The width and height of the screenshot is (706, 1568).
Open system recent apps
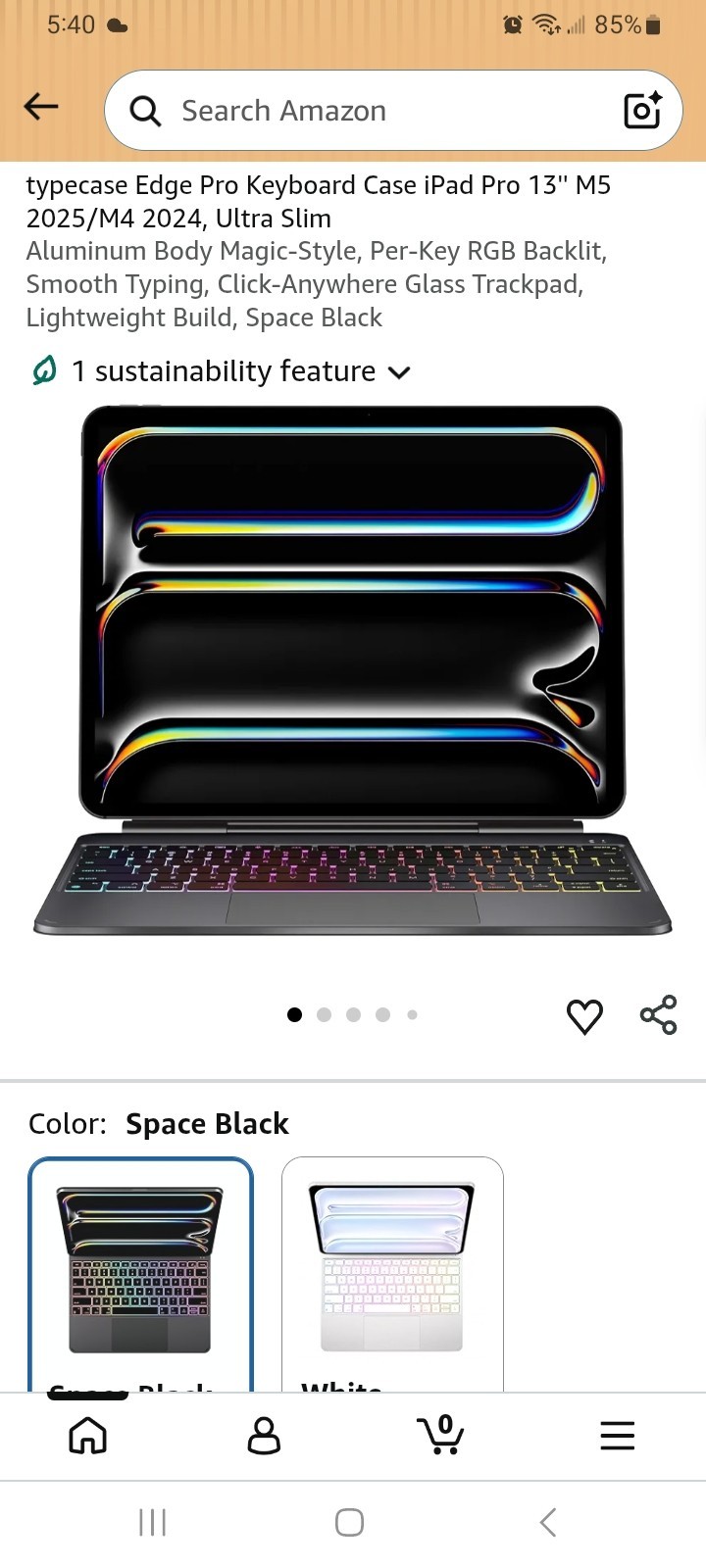pos(153,1522)
